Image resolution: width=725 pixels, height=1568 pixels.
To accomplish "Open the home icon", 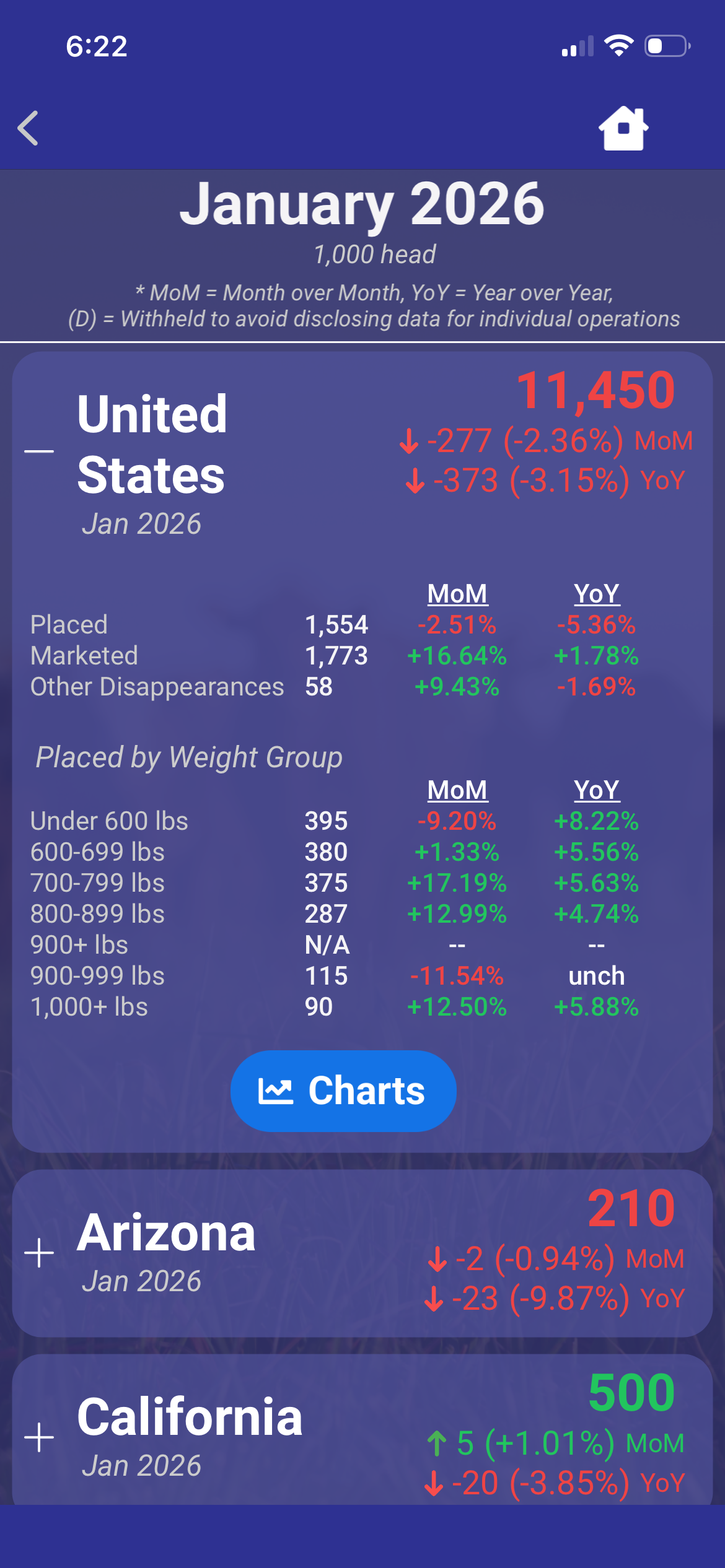I will click(x=623, y=128).
